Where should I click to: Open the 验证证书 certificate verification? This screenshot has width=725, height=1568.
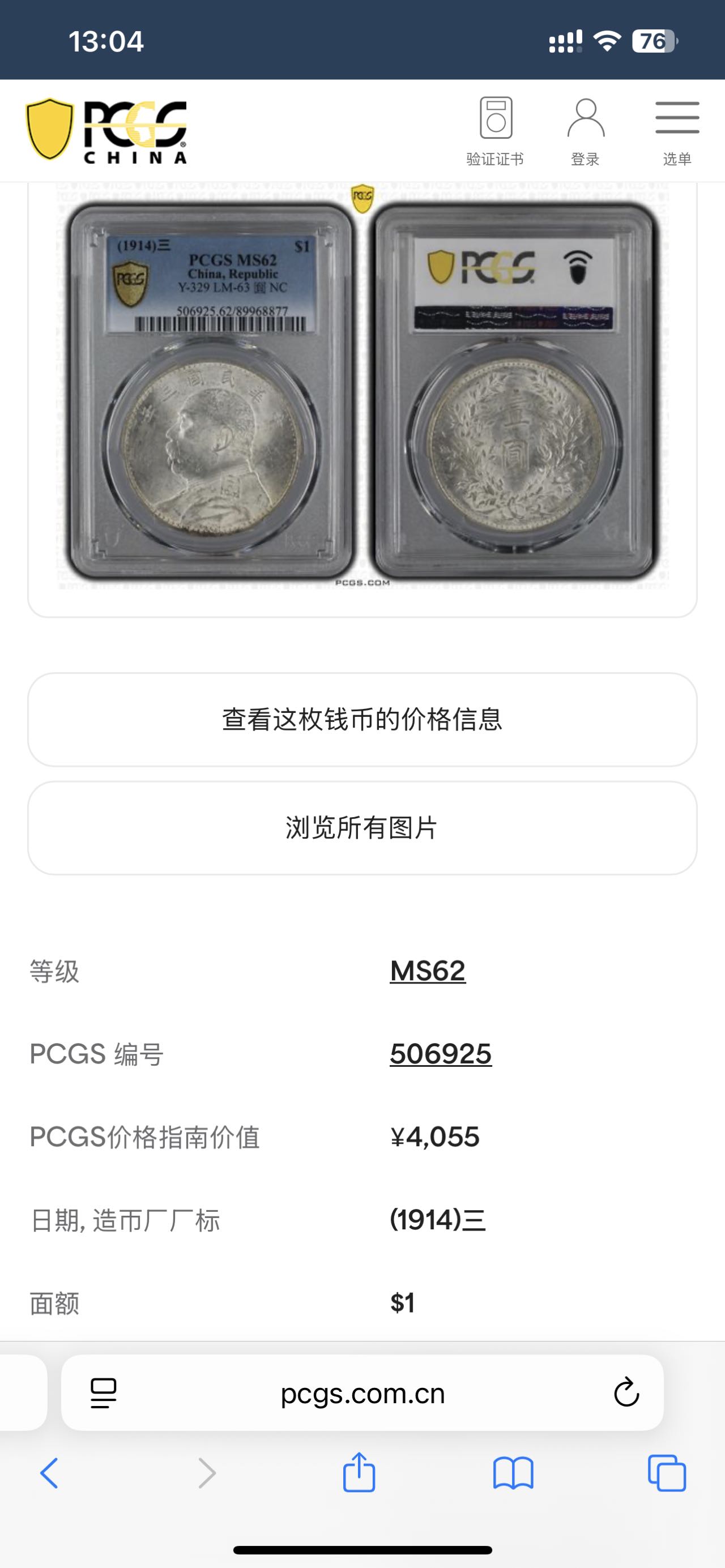click(x=495, y=131)
